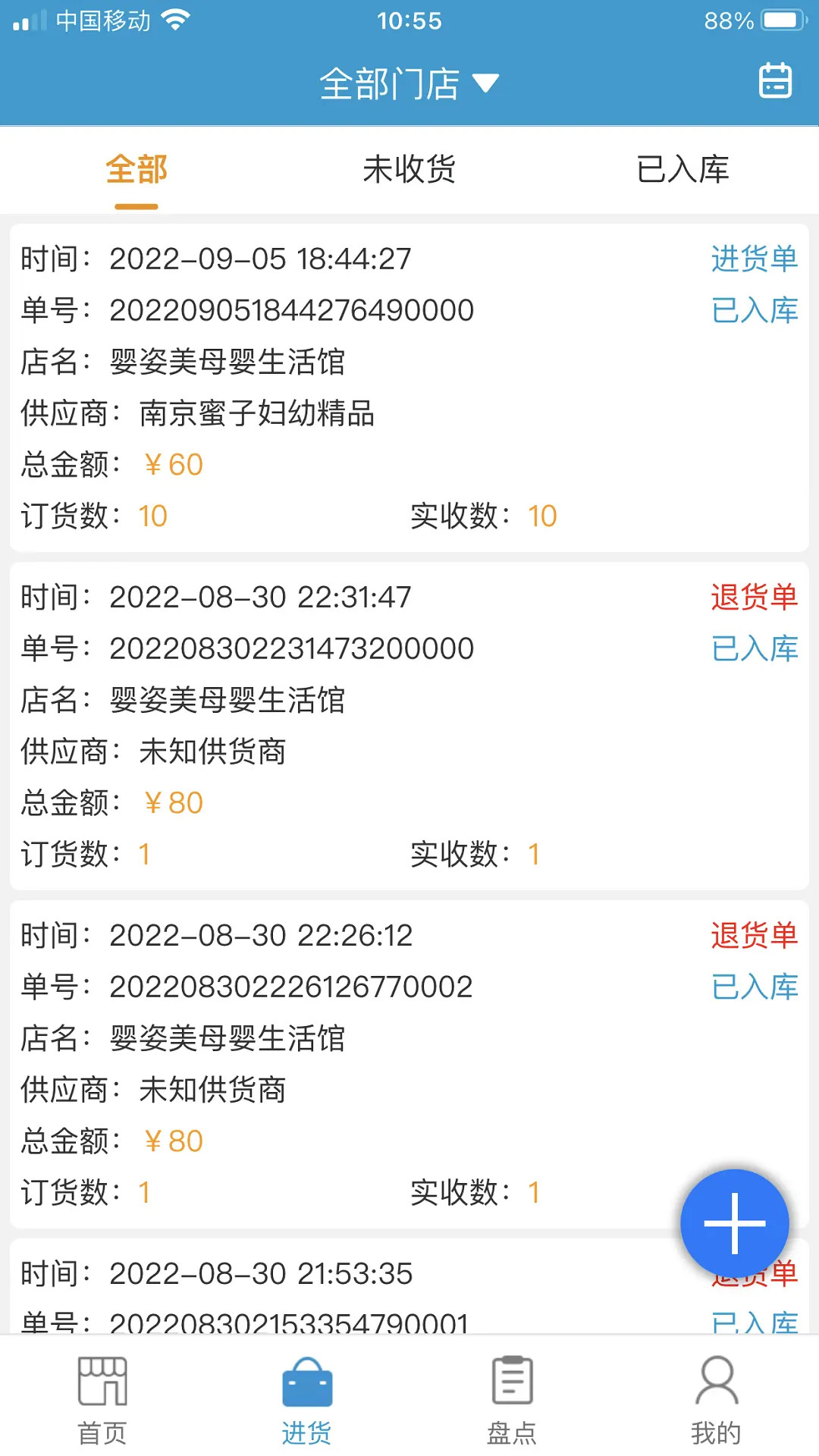Image resolution: width=819 pixels, height=1456 pixels.
Task: Switch to the 未收货 tab
Action: coord(409,170)
